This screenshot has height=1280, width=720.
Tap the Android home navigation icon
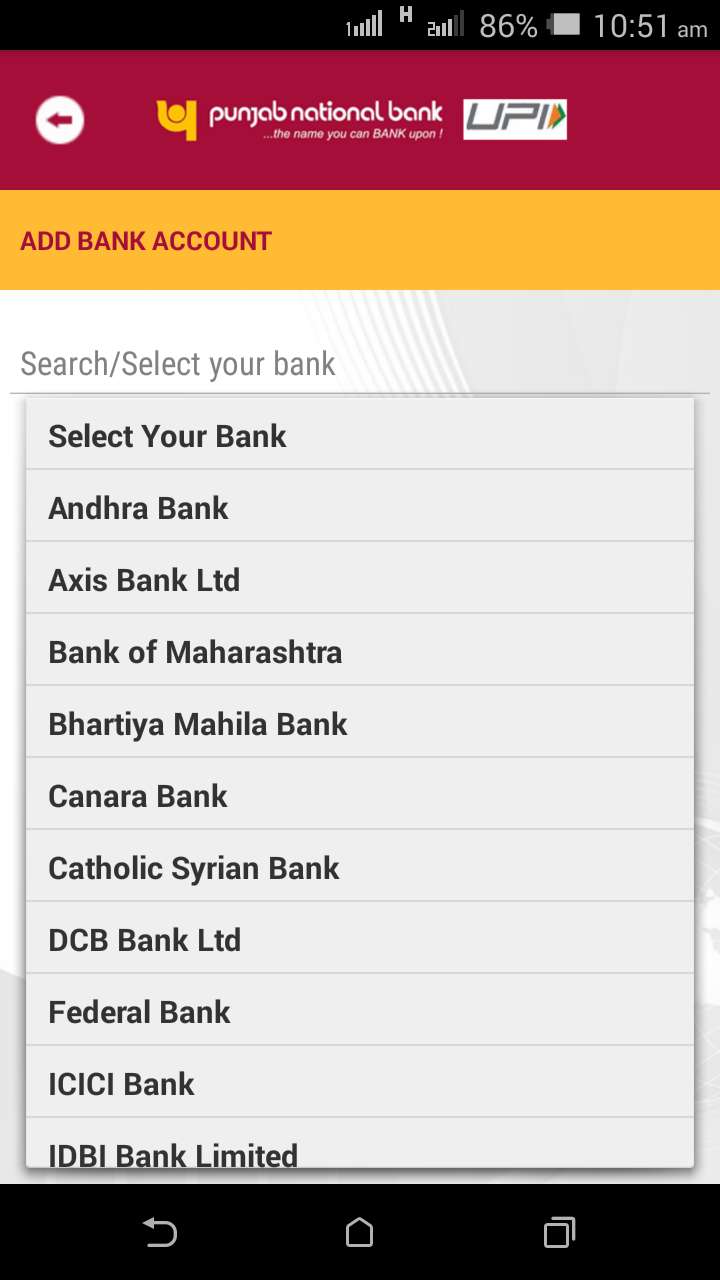coord(359,1233)
